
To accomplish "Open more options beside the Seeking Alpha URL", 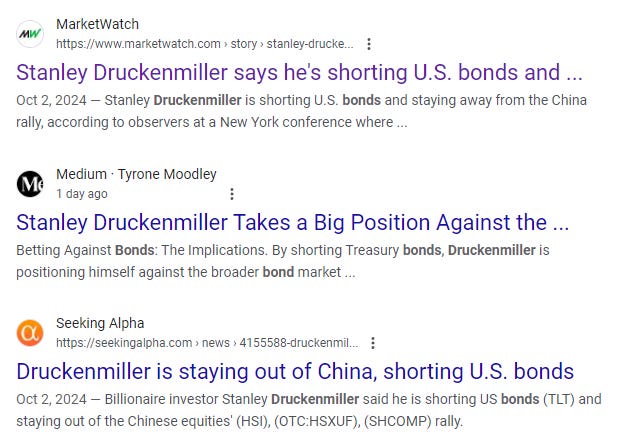I will click(372, 343).
